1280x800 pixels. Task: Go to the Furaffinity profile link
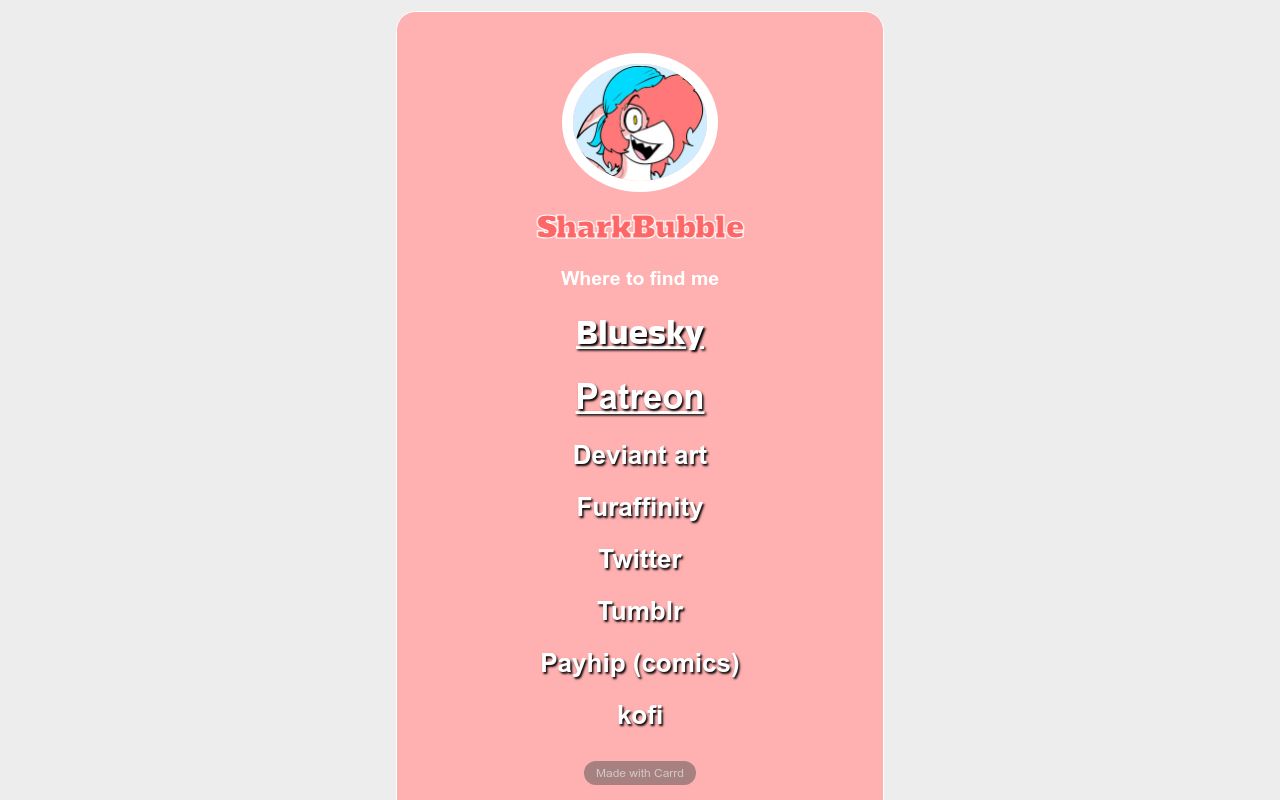[640, 507]
